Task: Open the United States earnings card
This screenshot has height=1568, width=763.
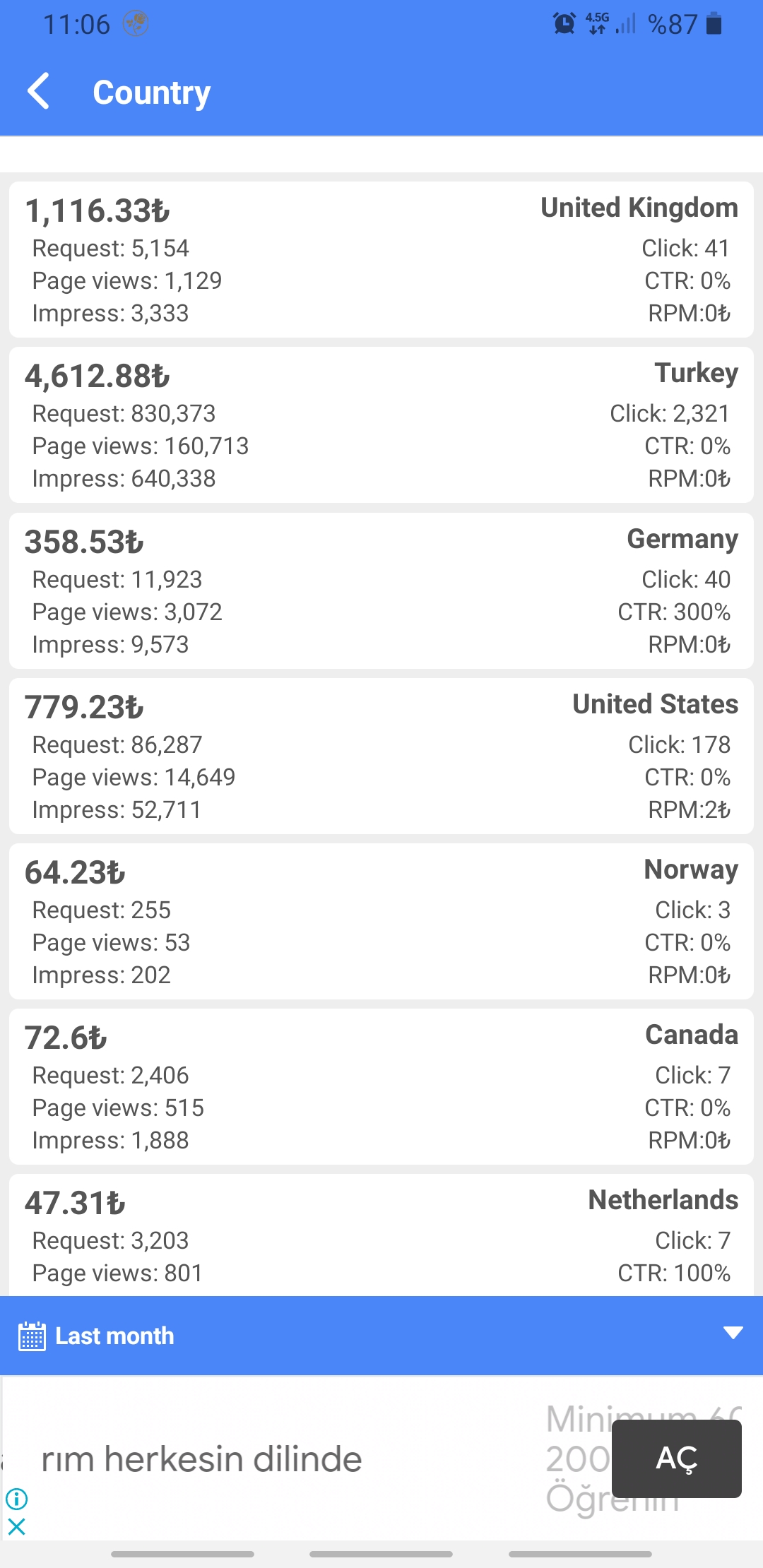Action: click(381, 756)
